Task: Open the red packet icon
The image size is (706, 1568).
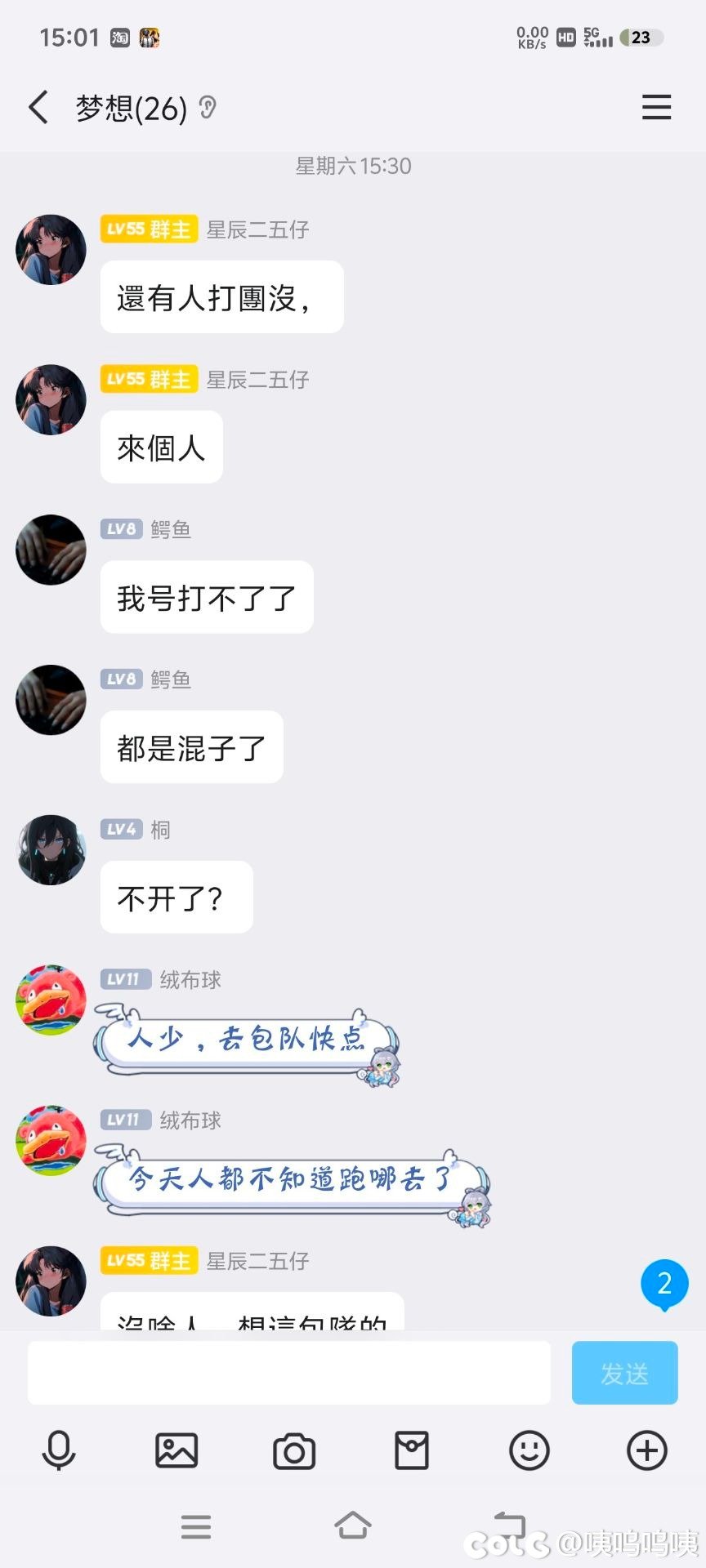Action: 412,1451
